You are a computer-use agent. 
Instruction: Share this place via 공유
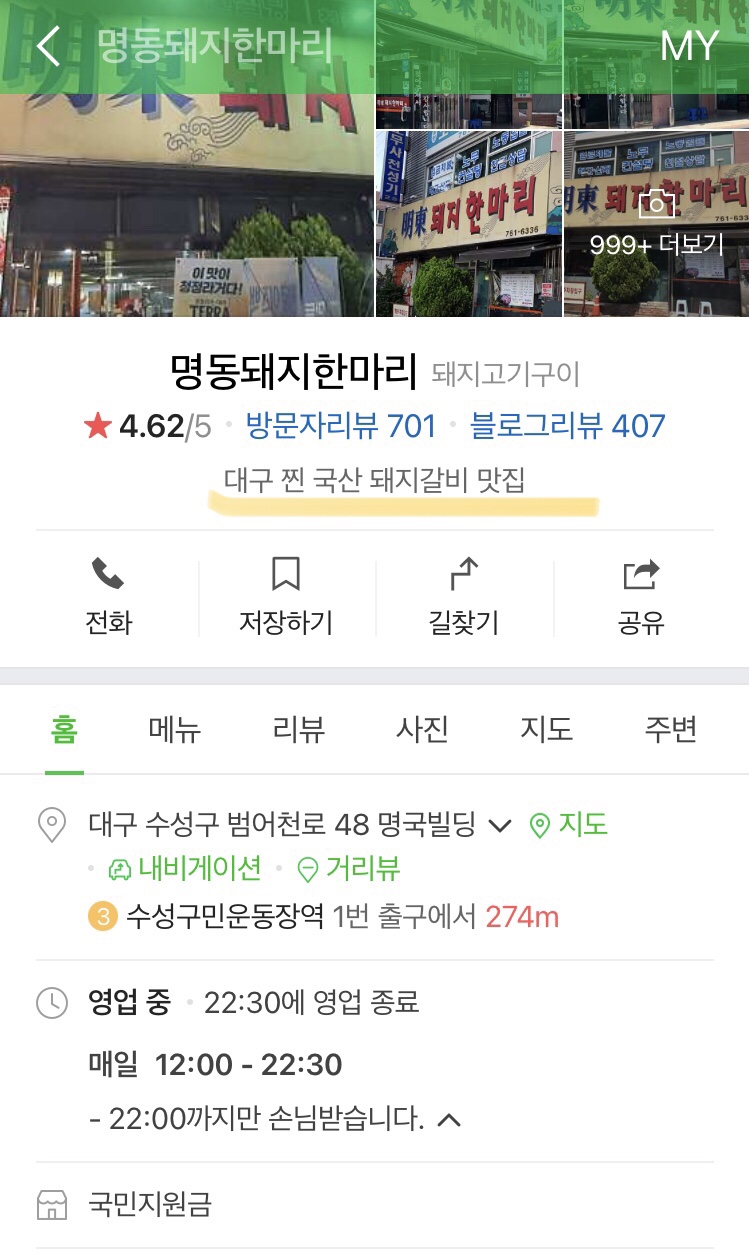pyautogui.click(x=641, y=598)
